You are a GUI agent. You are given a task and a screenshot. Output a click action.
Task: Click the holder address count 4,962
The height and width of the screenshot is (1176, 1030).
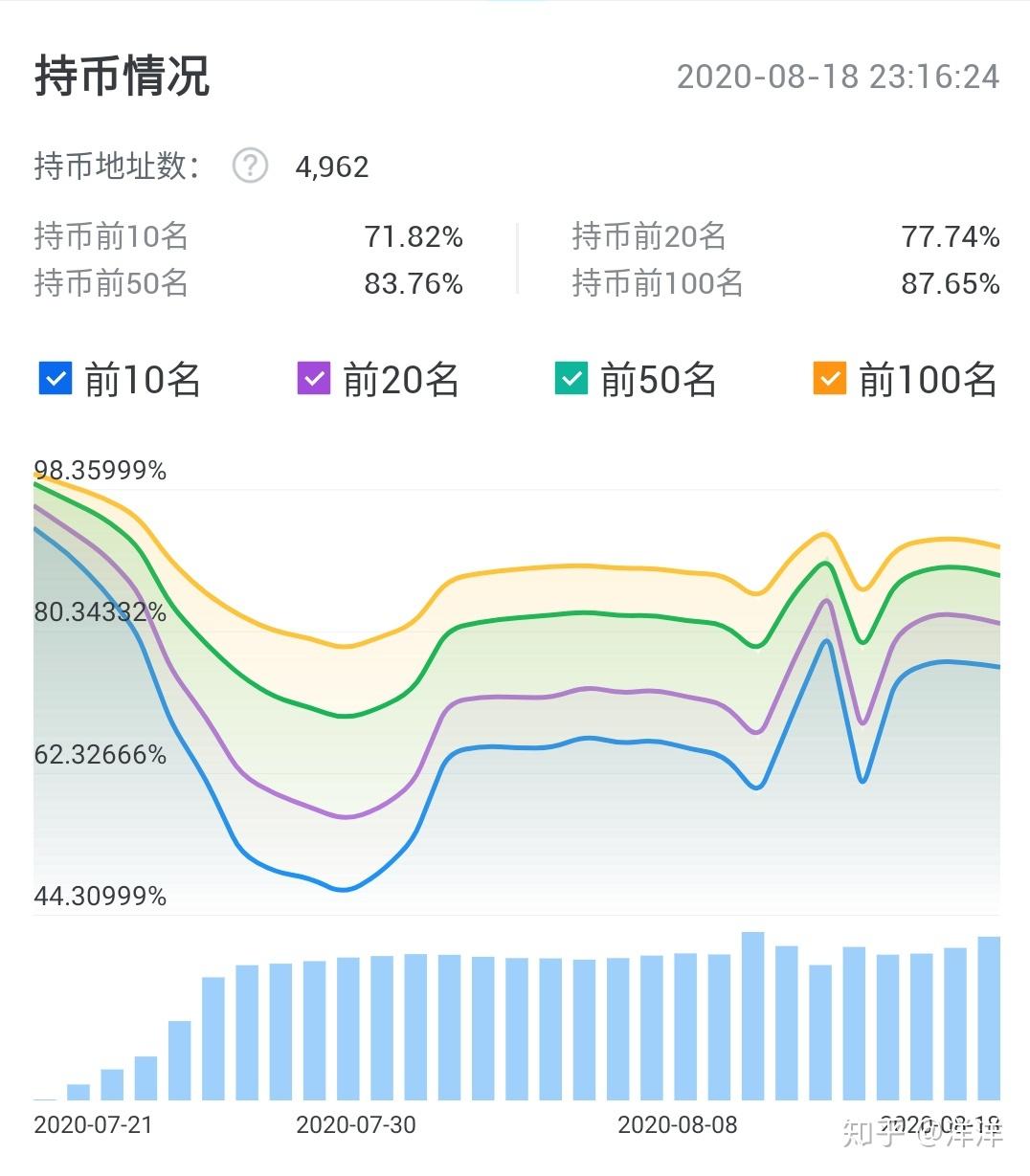click(332, 166)
